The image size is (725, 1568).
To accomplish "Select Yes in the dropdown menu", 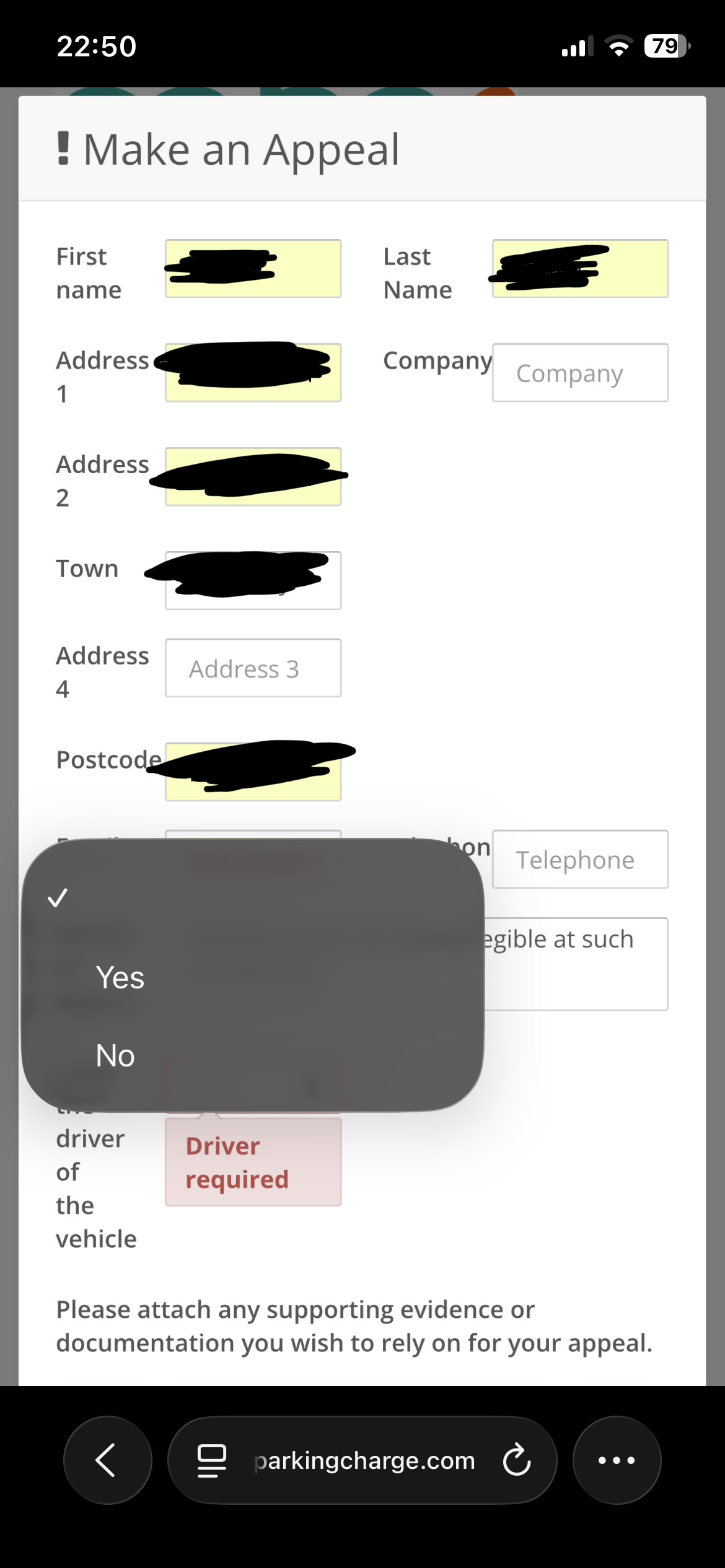I will [x=120, y=978].
